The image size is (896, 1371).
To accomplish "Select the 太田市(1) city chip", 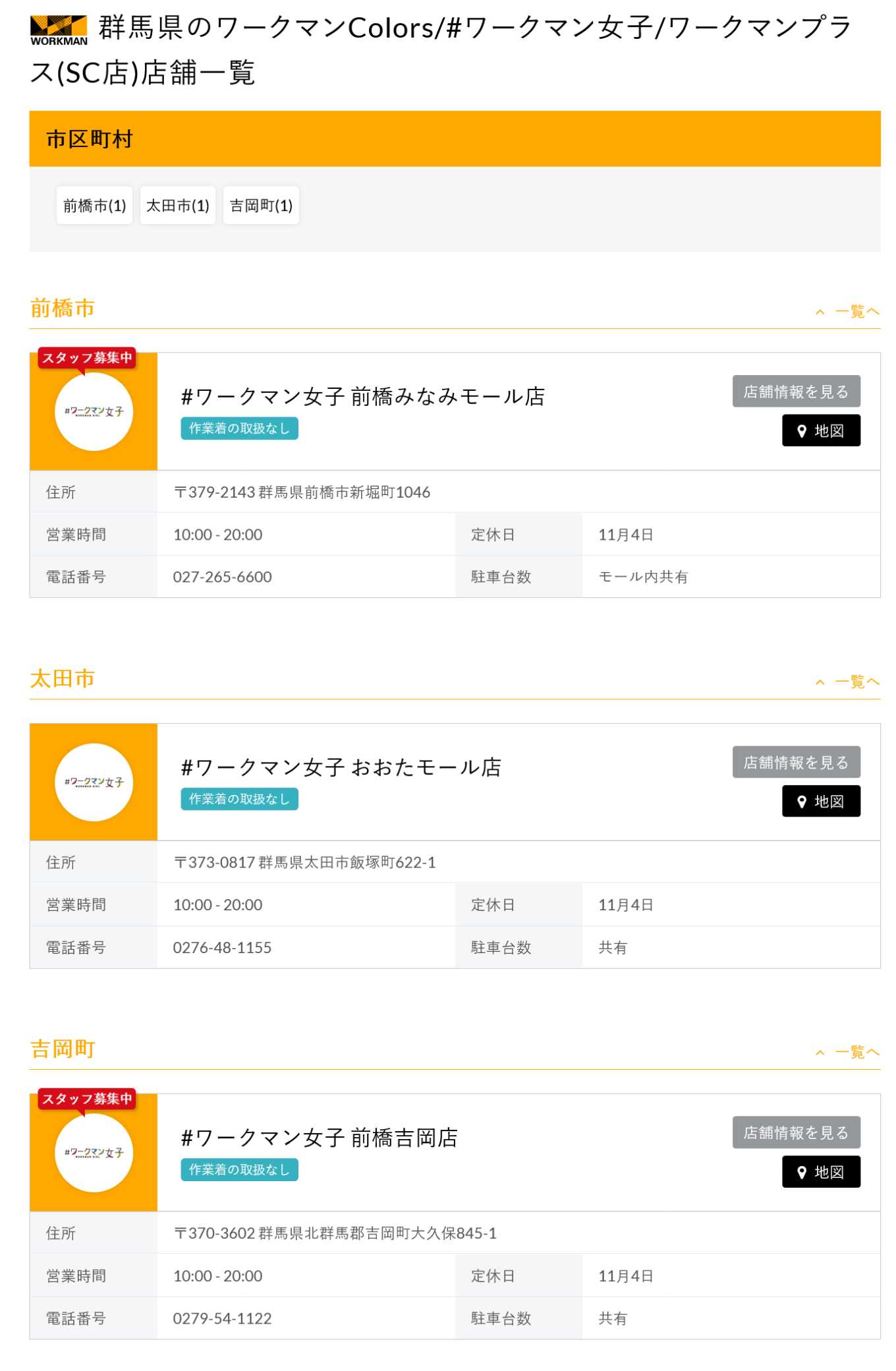I will (x=177, y=206).
